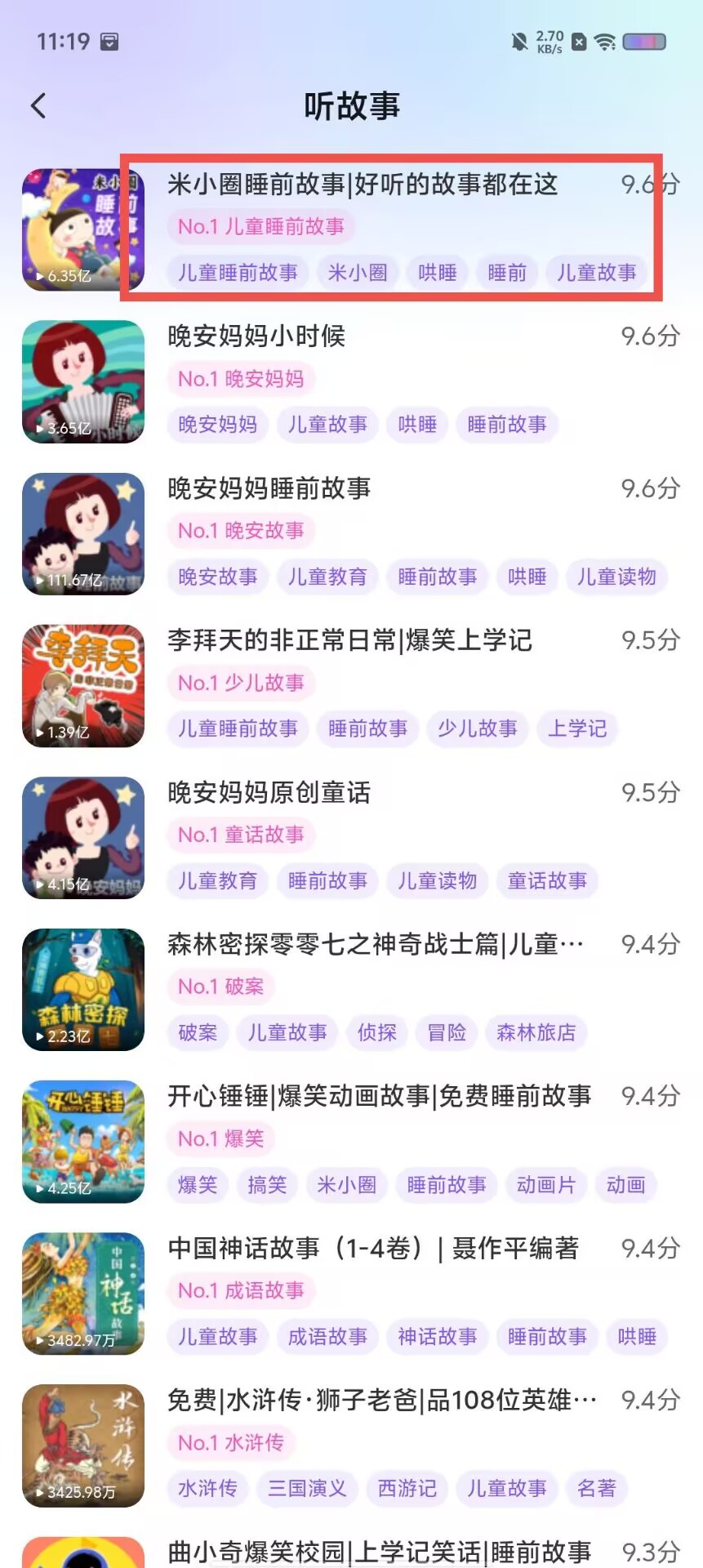Select the 三国演义 tag under 水浒传
703x1568 pixels.
tap(308, 1488)
